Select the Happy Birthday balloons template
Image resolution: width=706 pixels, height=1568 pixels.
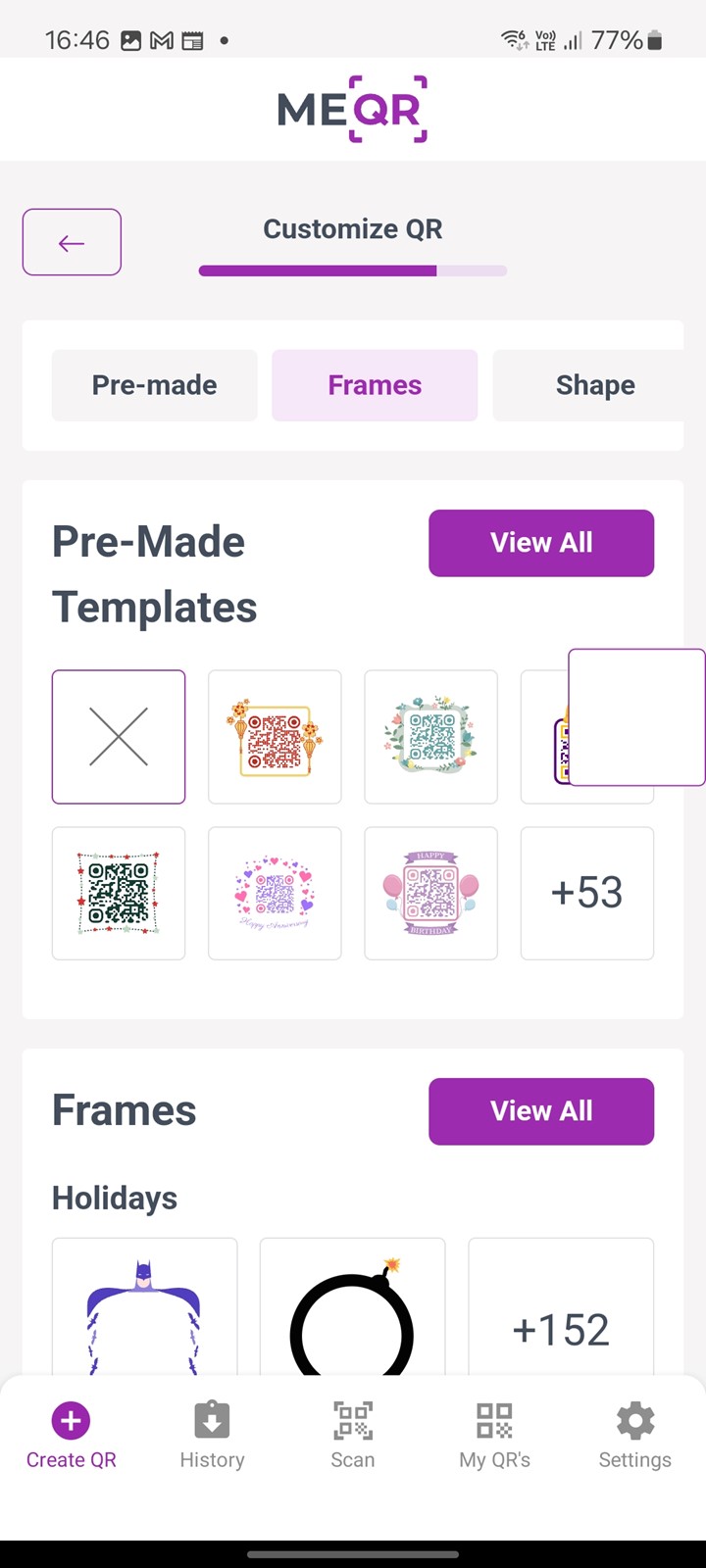(430, 893)
